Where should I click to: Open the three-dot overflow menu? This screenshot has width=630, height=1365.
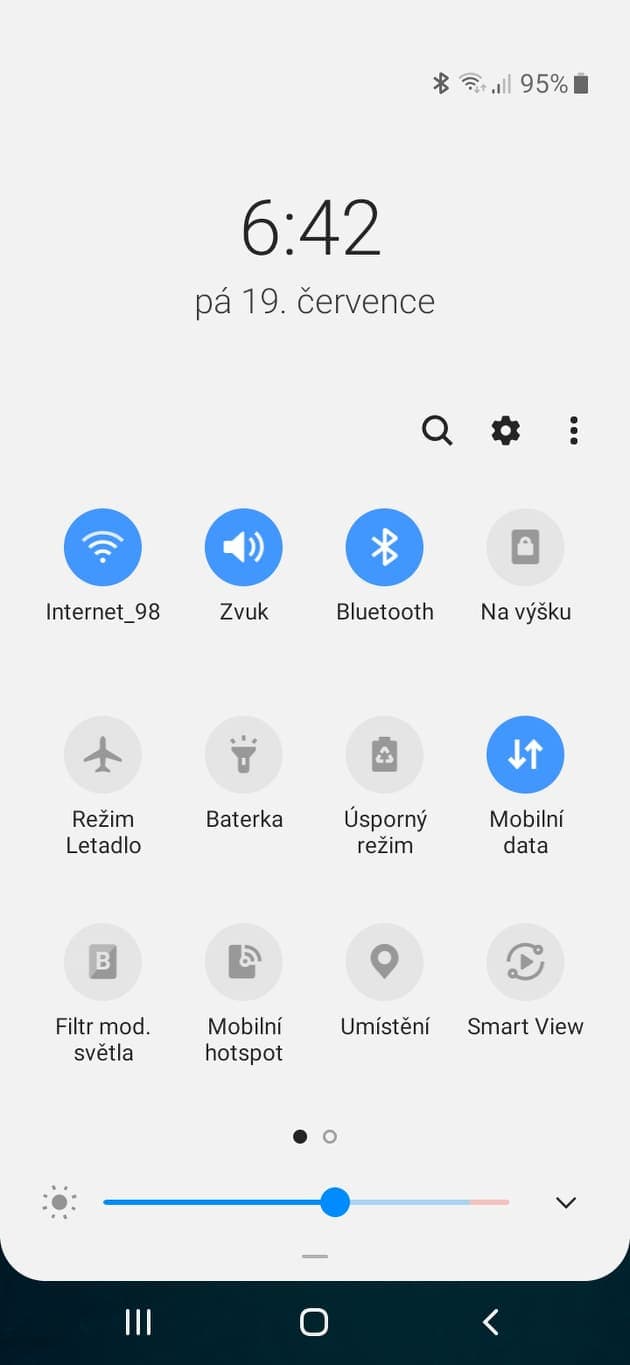point(573,431)
